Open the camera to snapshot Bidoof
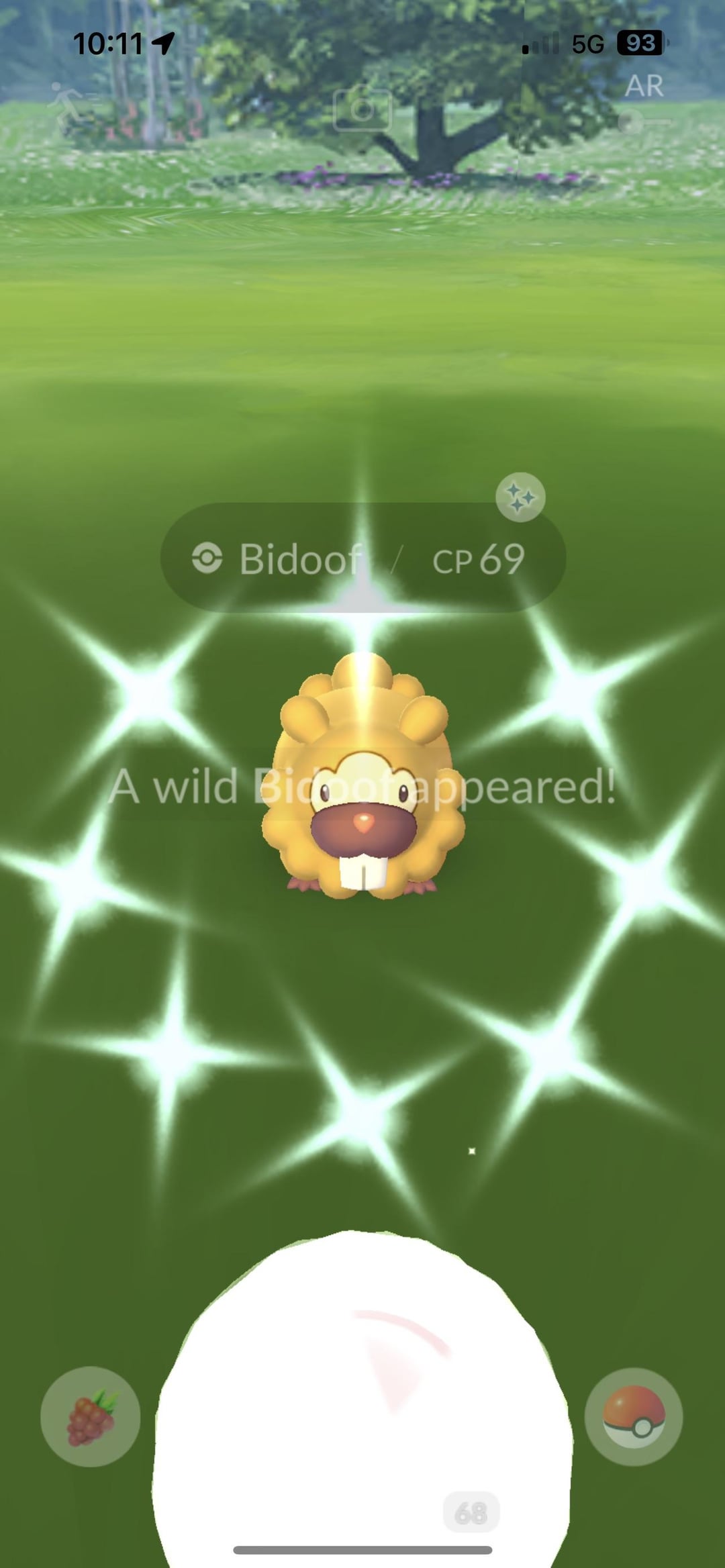 coord(362,109)
